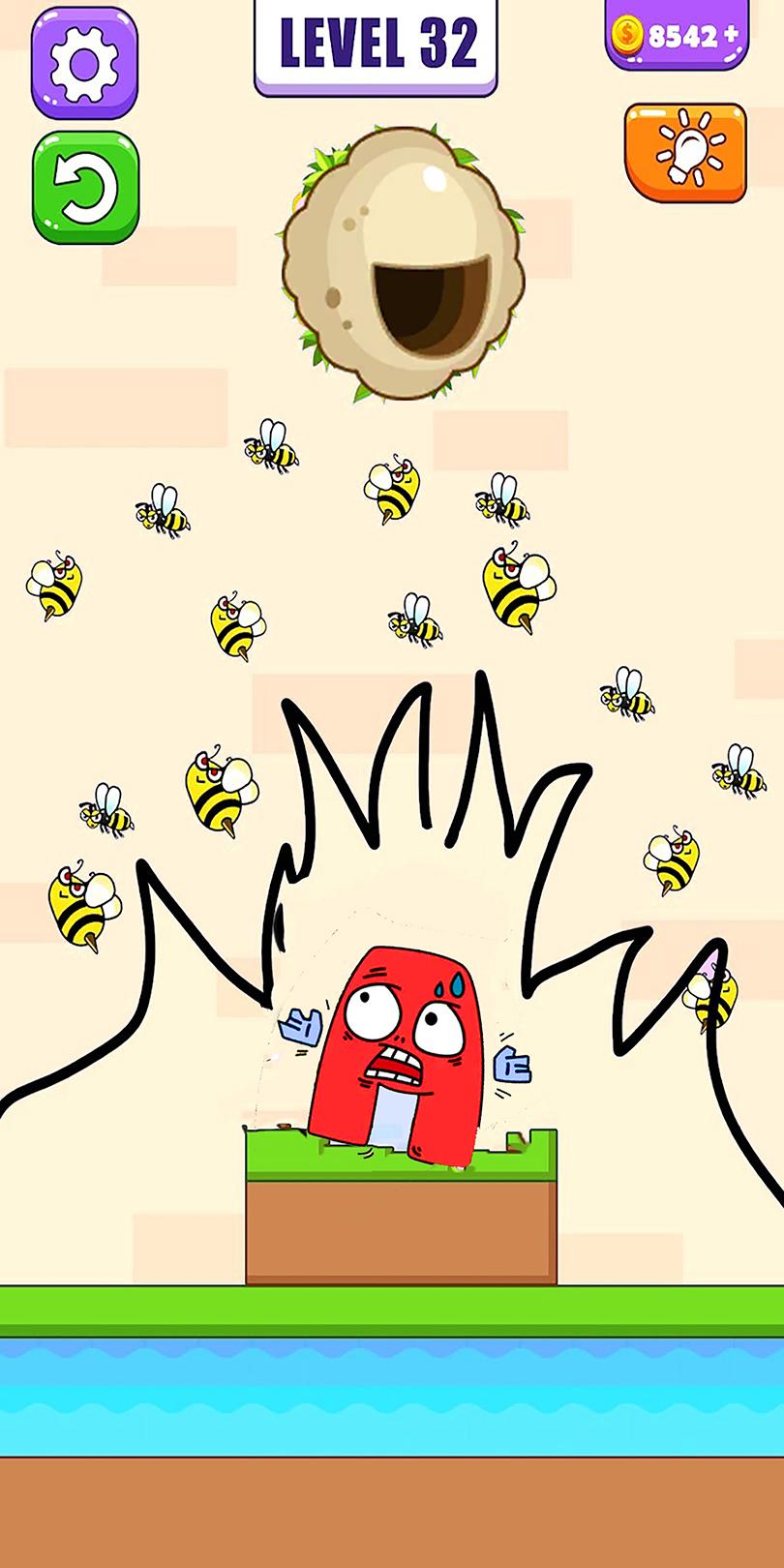Get a hint with the lightbulb button
Viewport: 784px width, 1568px height.
pos(685,152)
